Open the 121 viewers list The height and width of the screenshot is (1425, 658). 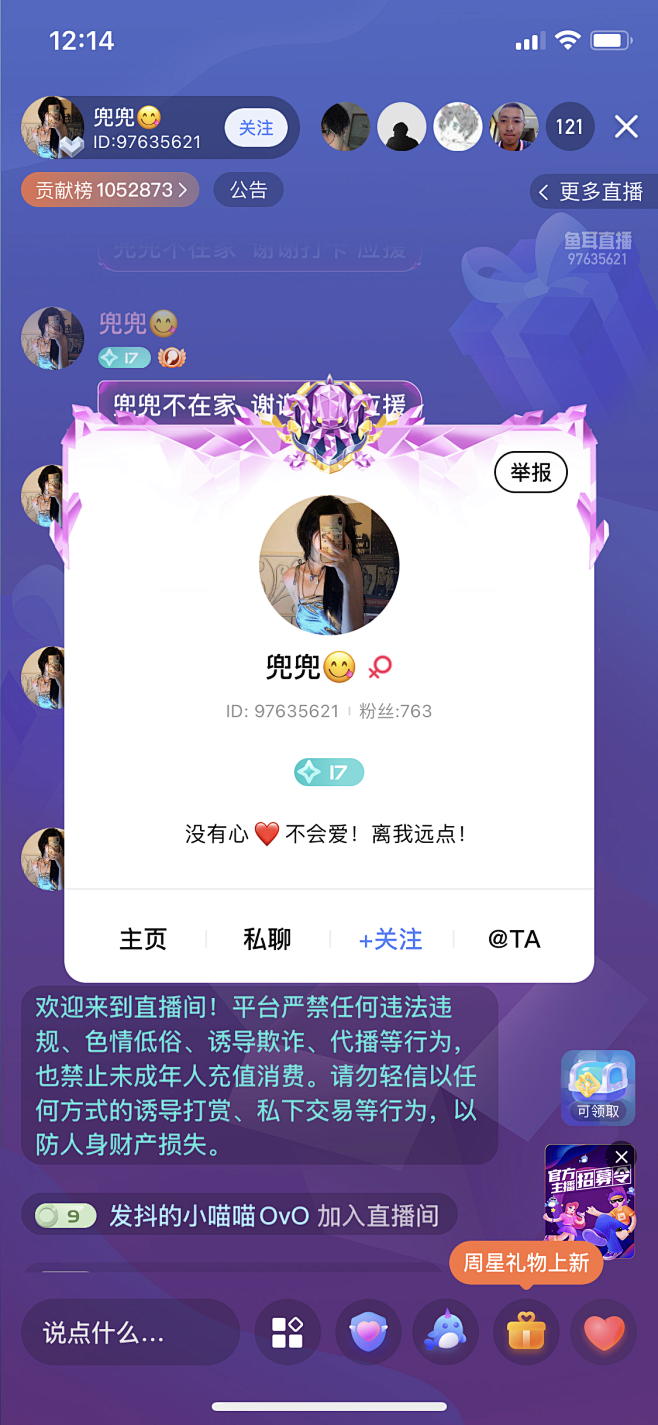[569, 127]
